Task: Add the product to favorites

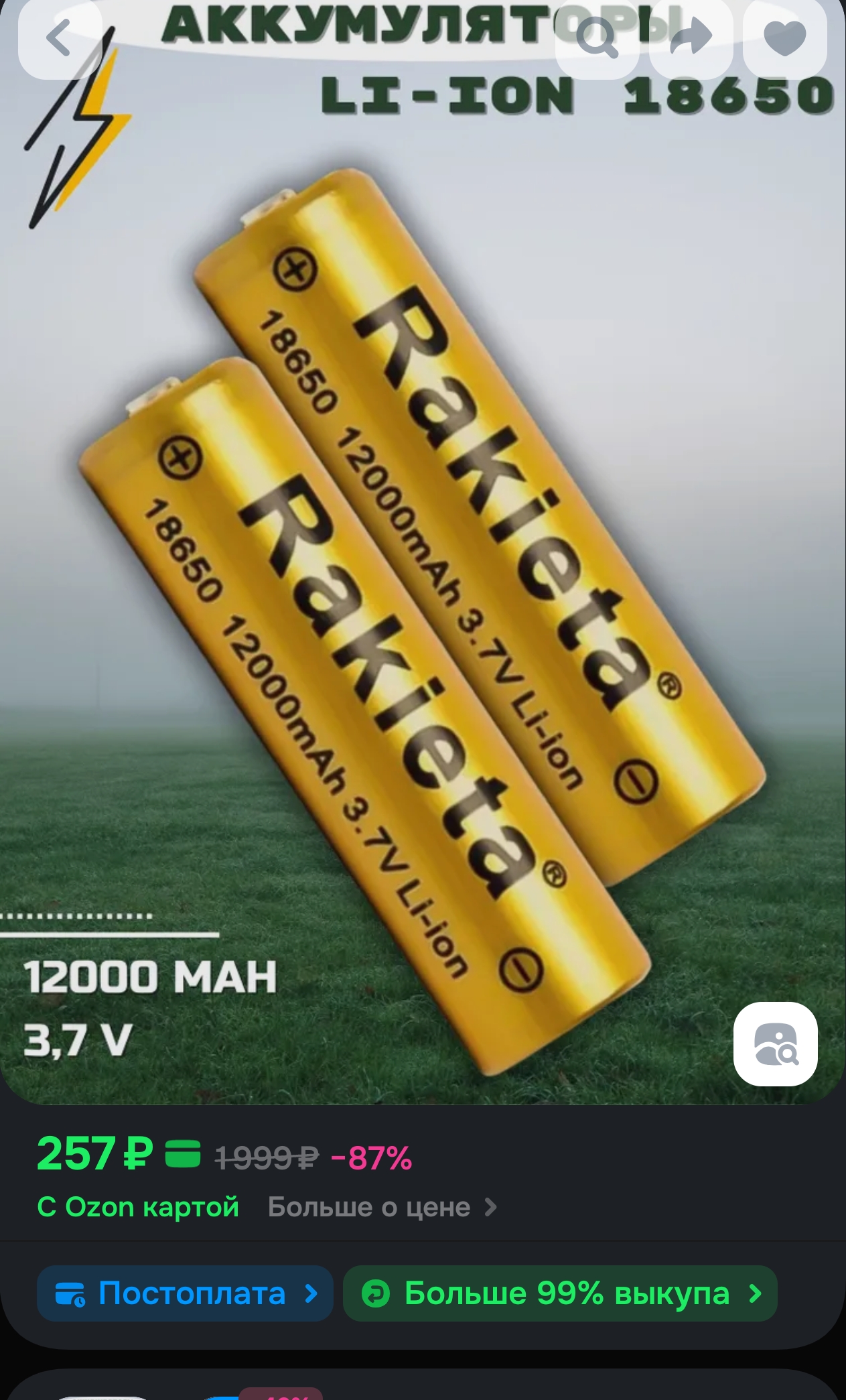Action: (784, 38)
